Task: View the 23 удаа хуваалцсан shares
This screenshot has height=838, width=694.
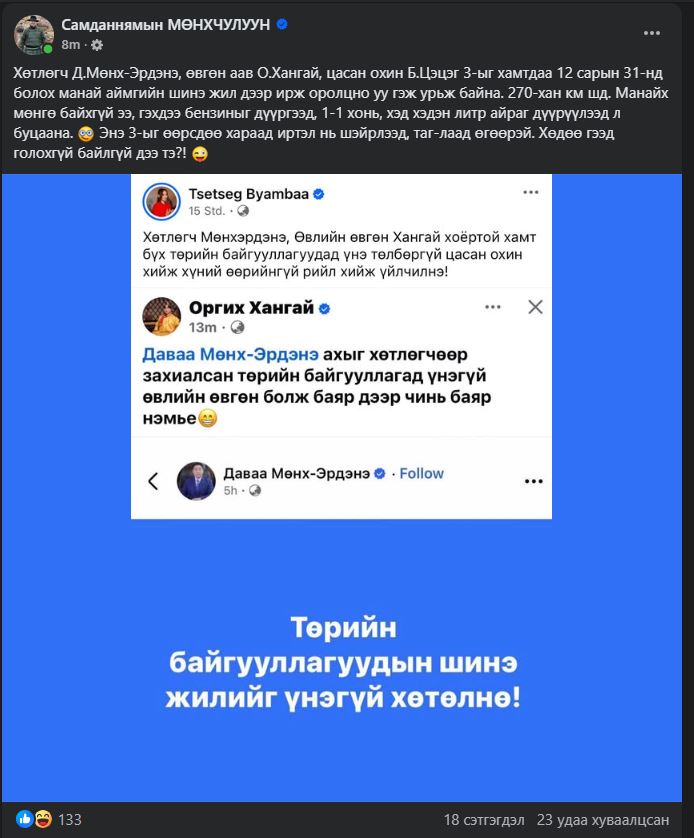Action: pos(603,819)
